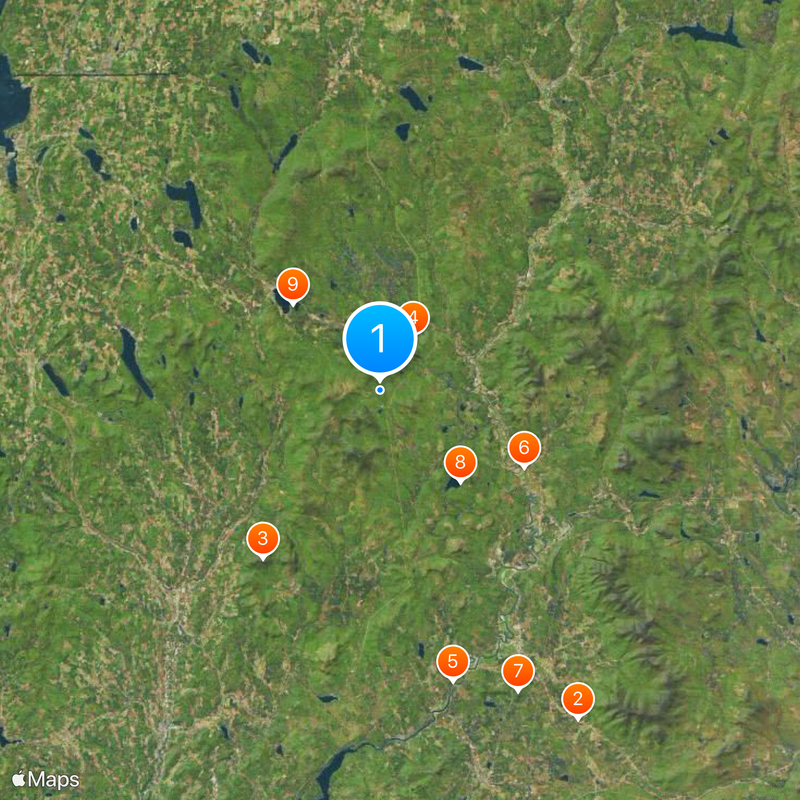Select the lakeside pin numbered 8

coord(460,462)
